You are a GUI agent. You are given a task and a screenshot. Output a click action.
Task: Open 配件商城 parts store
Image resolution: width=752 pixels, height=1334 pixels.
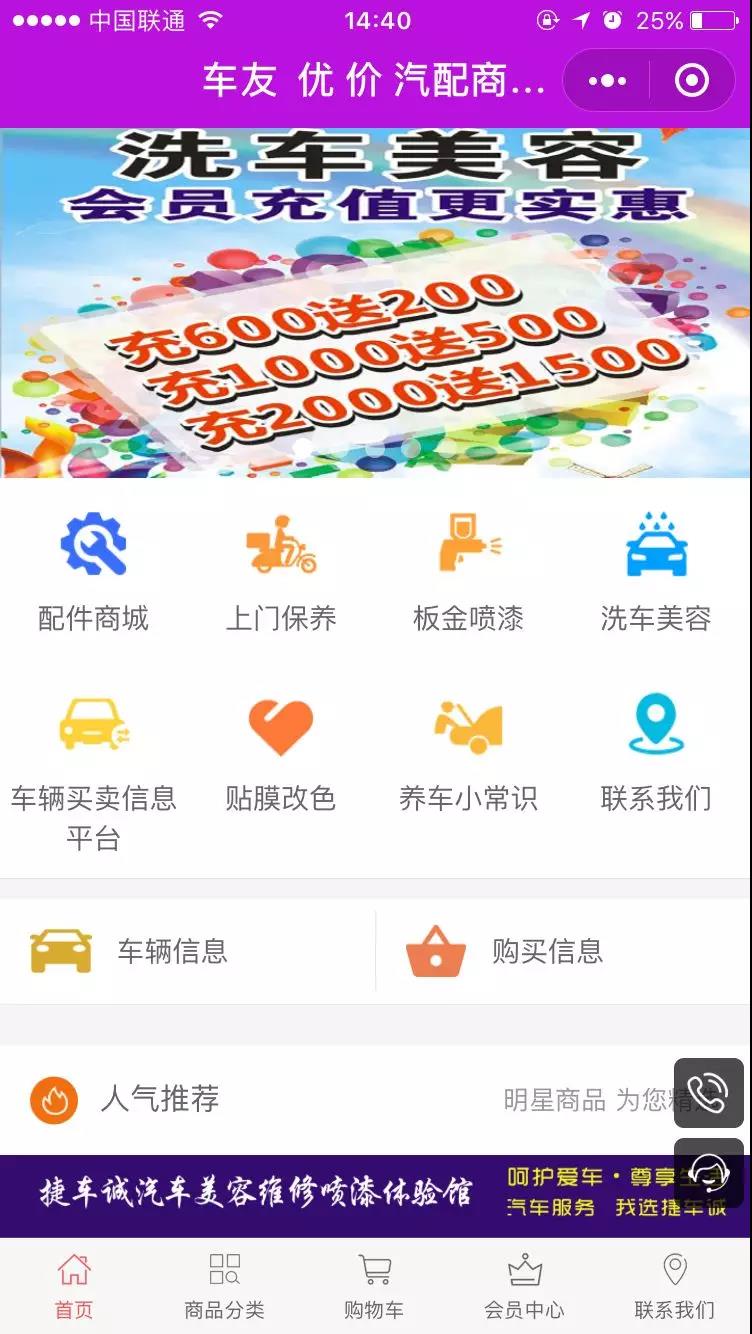coord(93,572)
